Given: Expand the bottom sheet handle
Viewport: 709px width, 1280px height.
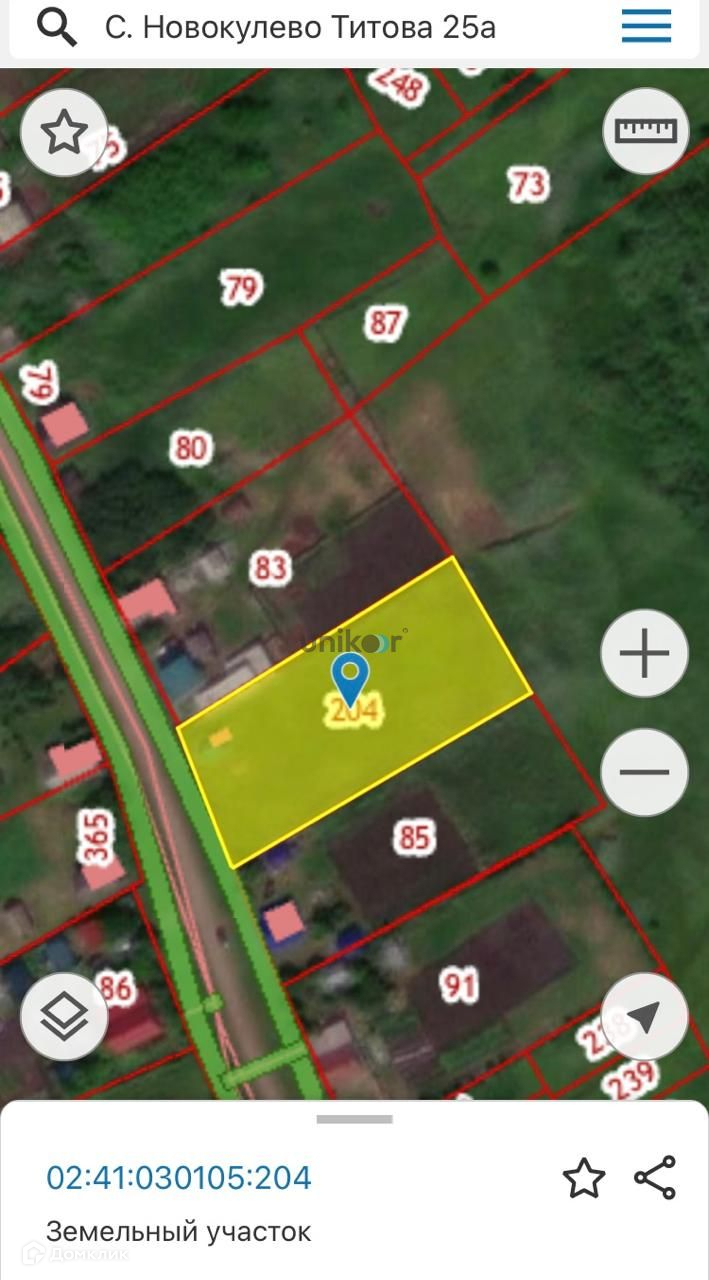Looking at the screenshot, I should pos(354,1119).
